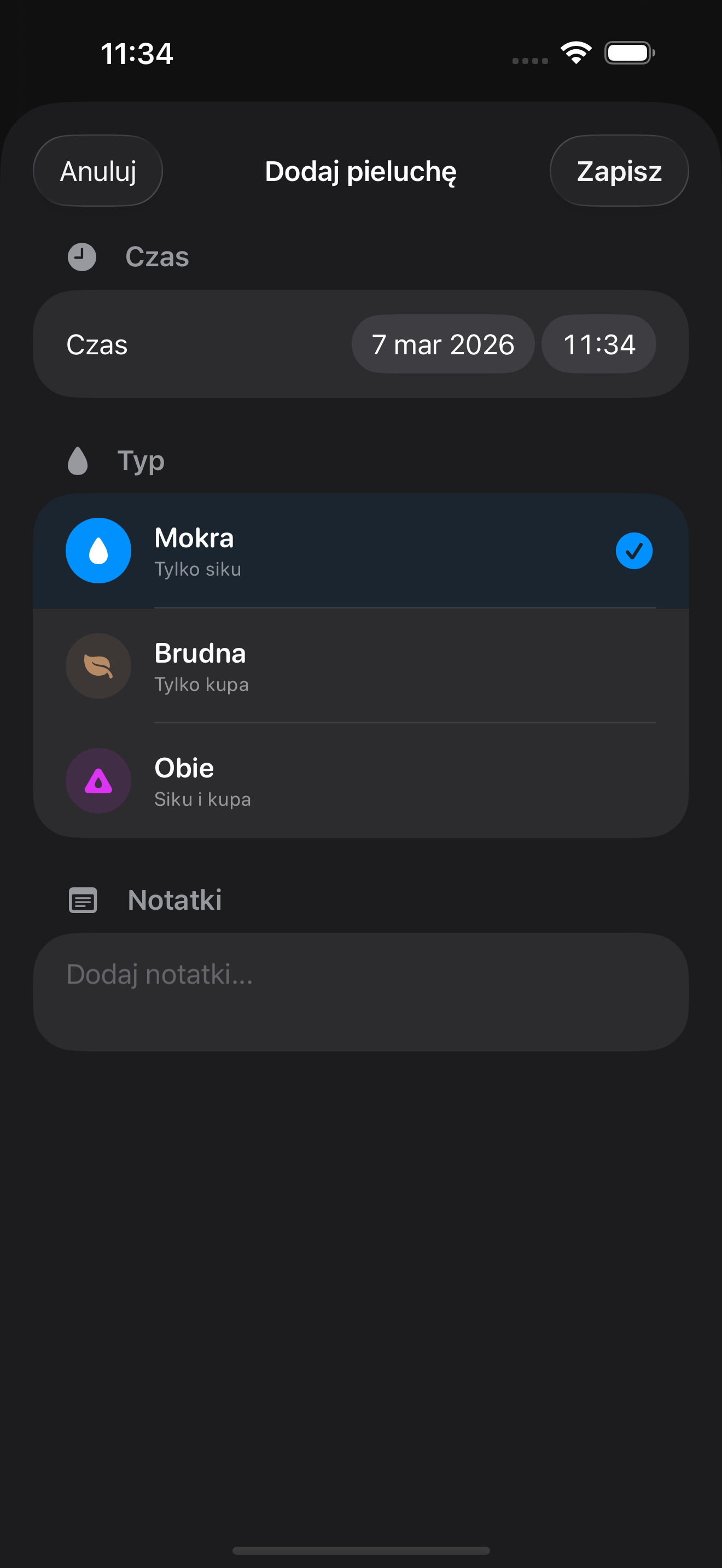Select Brudna, tylko kupa option

pos(361,666)
